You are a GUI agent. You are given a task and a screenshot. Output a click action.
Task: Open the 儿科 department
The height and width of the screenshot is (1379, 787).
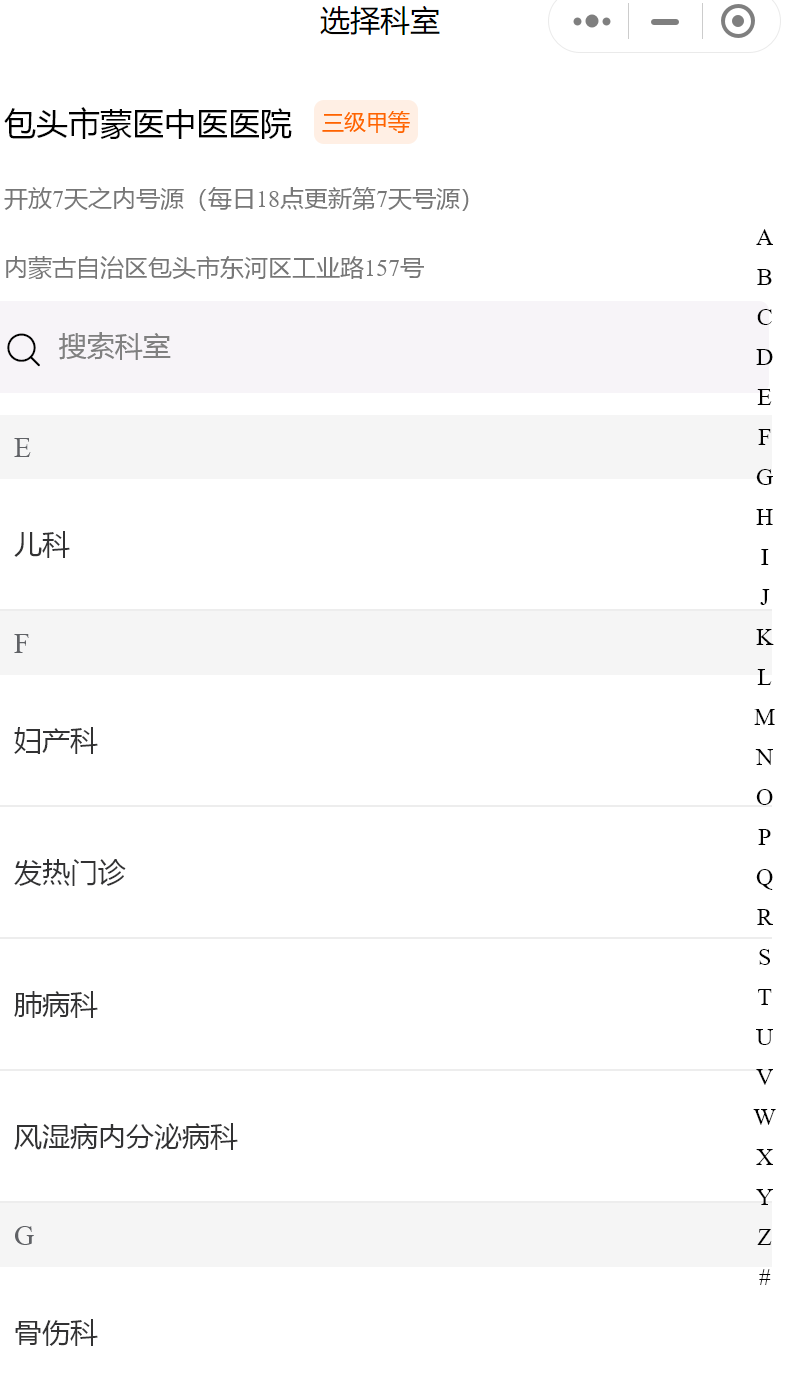(380, 545)
